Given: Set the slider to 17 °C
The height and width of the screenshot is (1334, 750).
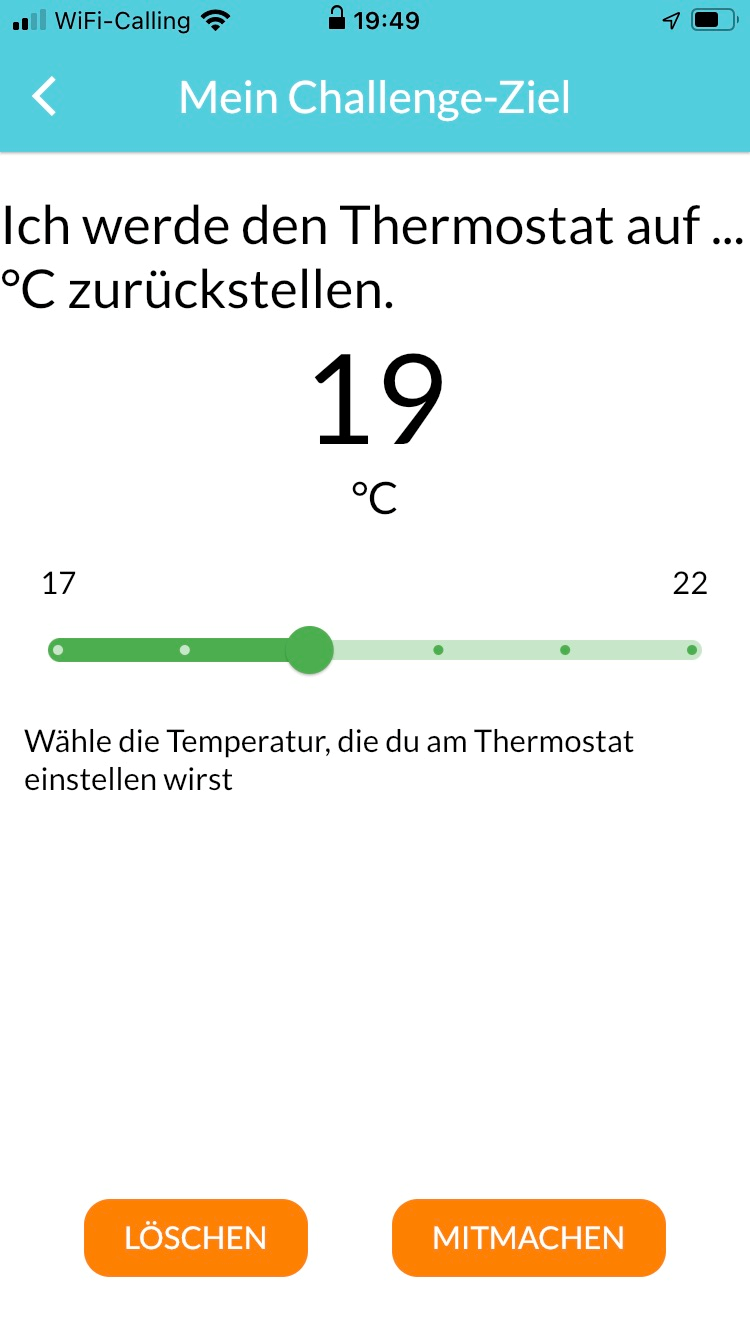Looking at the screenshot, I should tap(58, 650).
